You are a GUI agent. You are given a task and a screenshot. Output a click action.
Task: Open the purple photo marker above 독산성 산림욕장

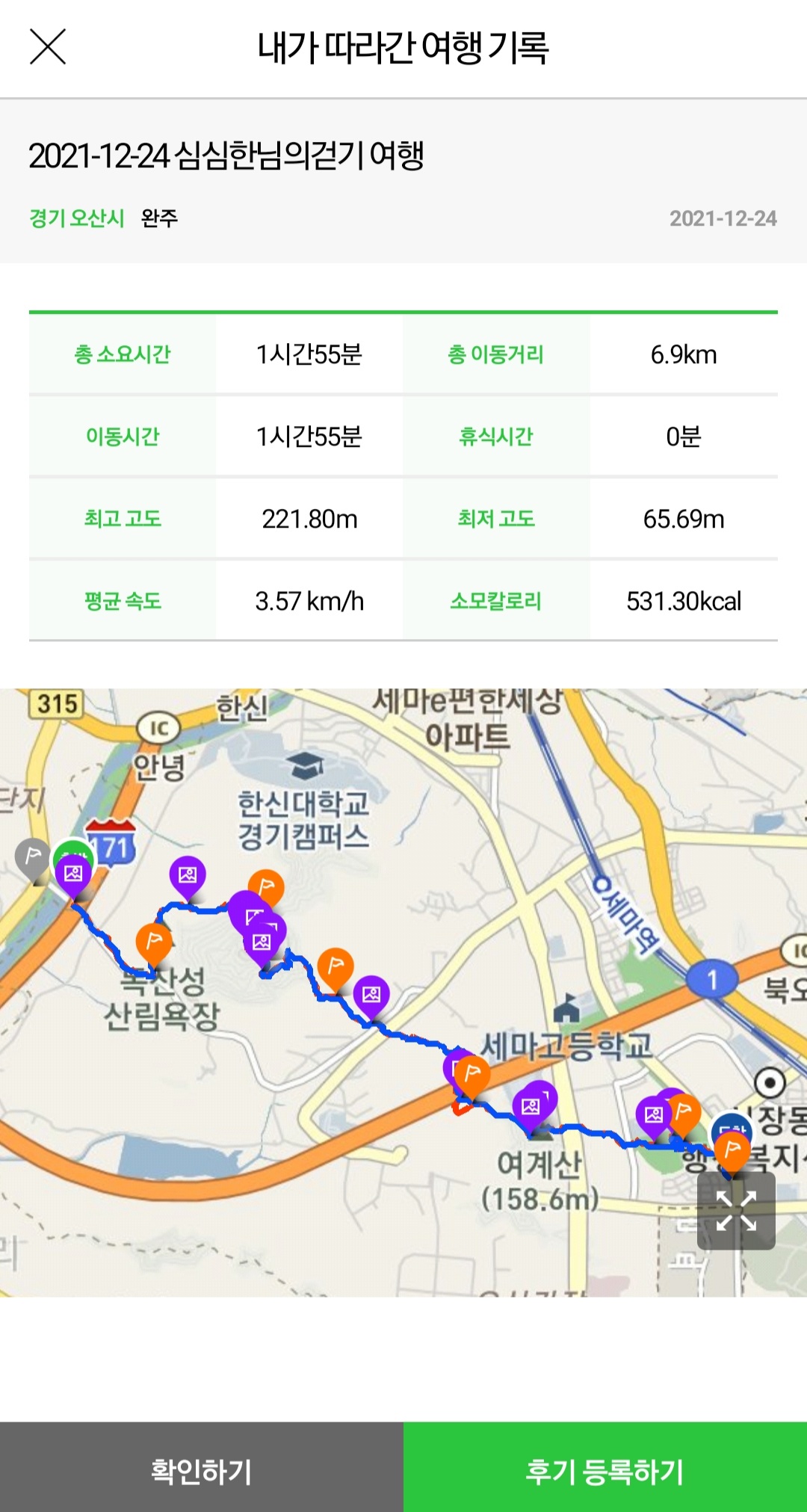(188, 877)
